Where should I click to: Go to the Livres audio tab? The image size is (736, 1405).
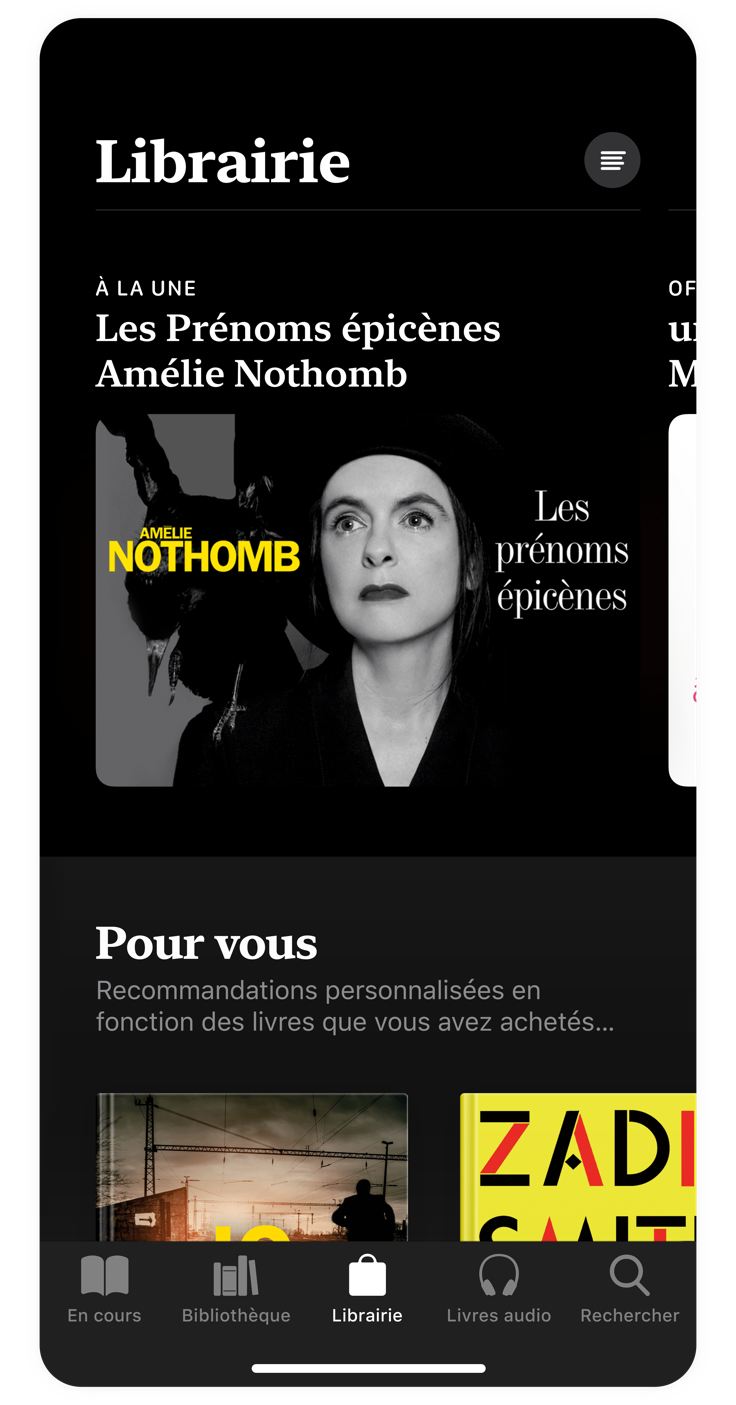click(x=498, y=1290)
